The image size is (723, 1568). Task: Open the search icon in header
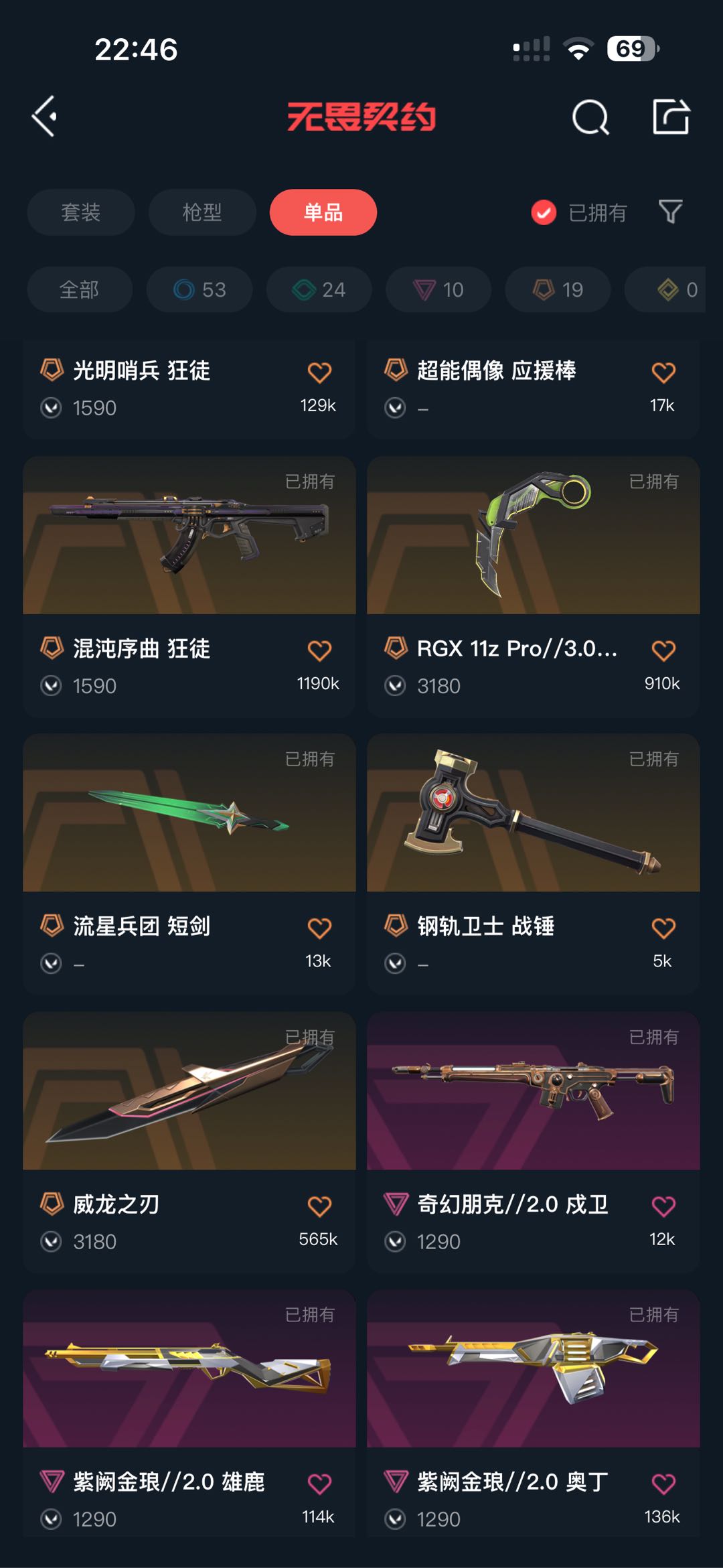(590, 117)
